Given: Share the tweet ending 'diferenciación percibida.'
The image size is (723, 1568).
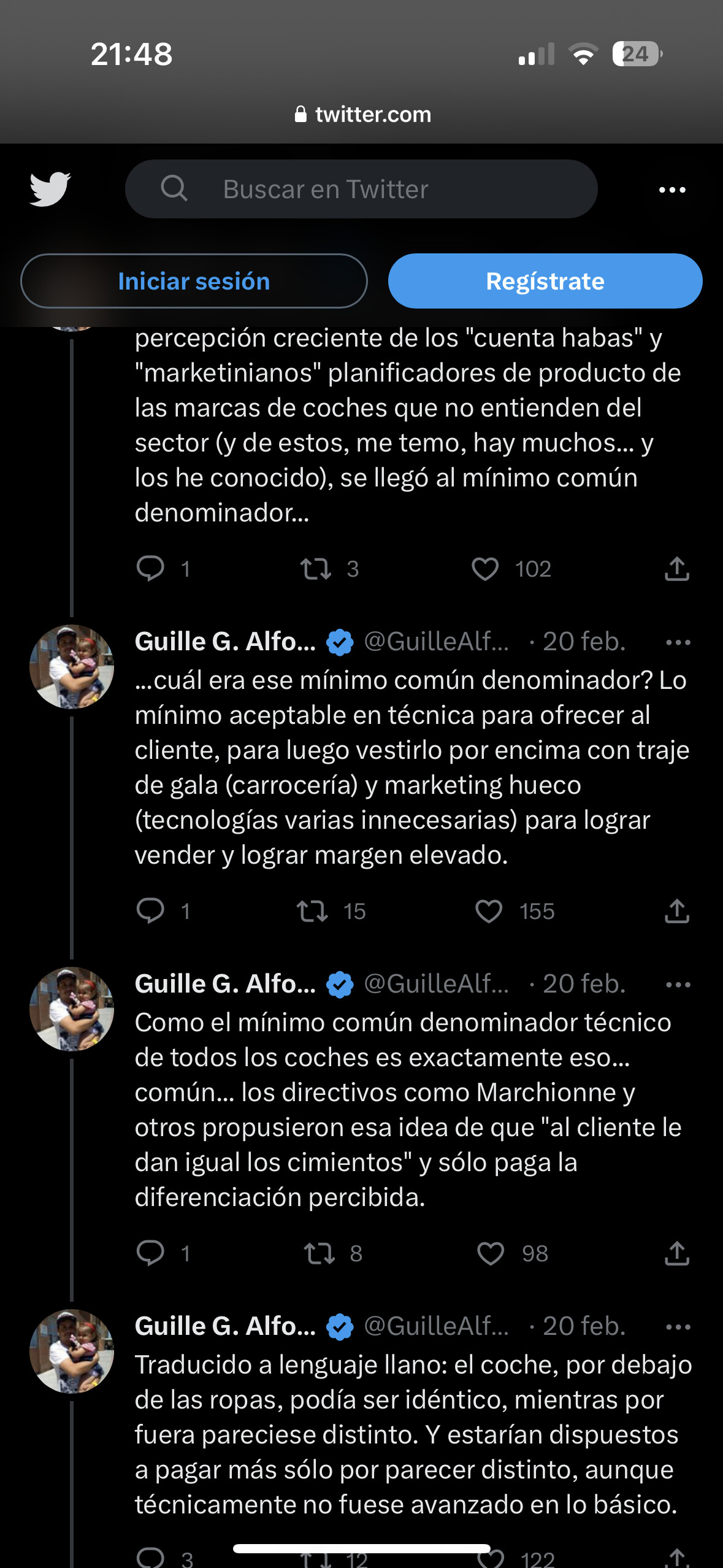Looking at the screenshot, I should tap(677, 1254).
